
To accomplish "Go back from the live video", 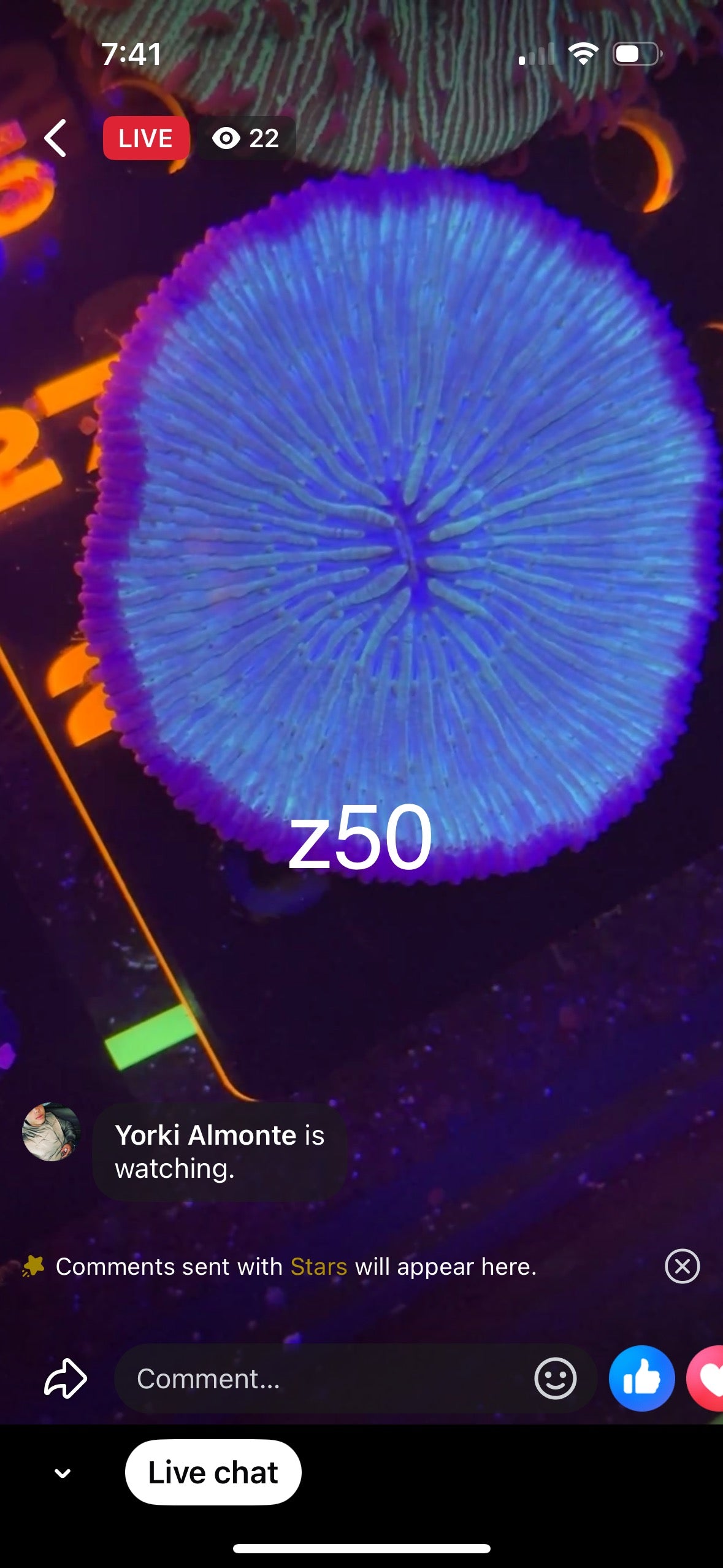I will [x=56, y=138].
